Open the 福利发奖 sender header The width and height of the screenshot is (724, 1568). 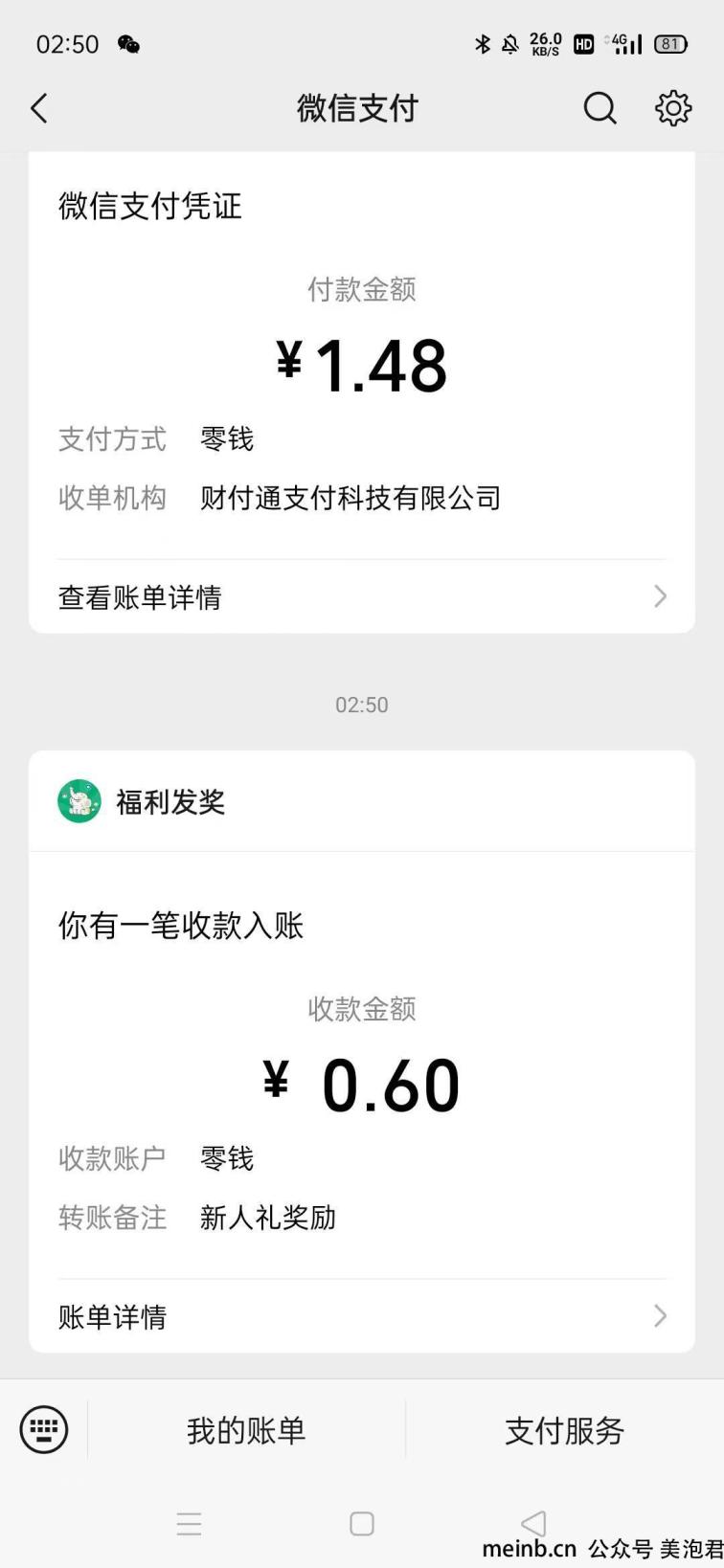pos(362,801)
